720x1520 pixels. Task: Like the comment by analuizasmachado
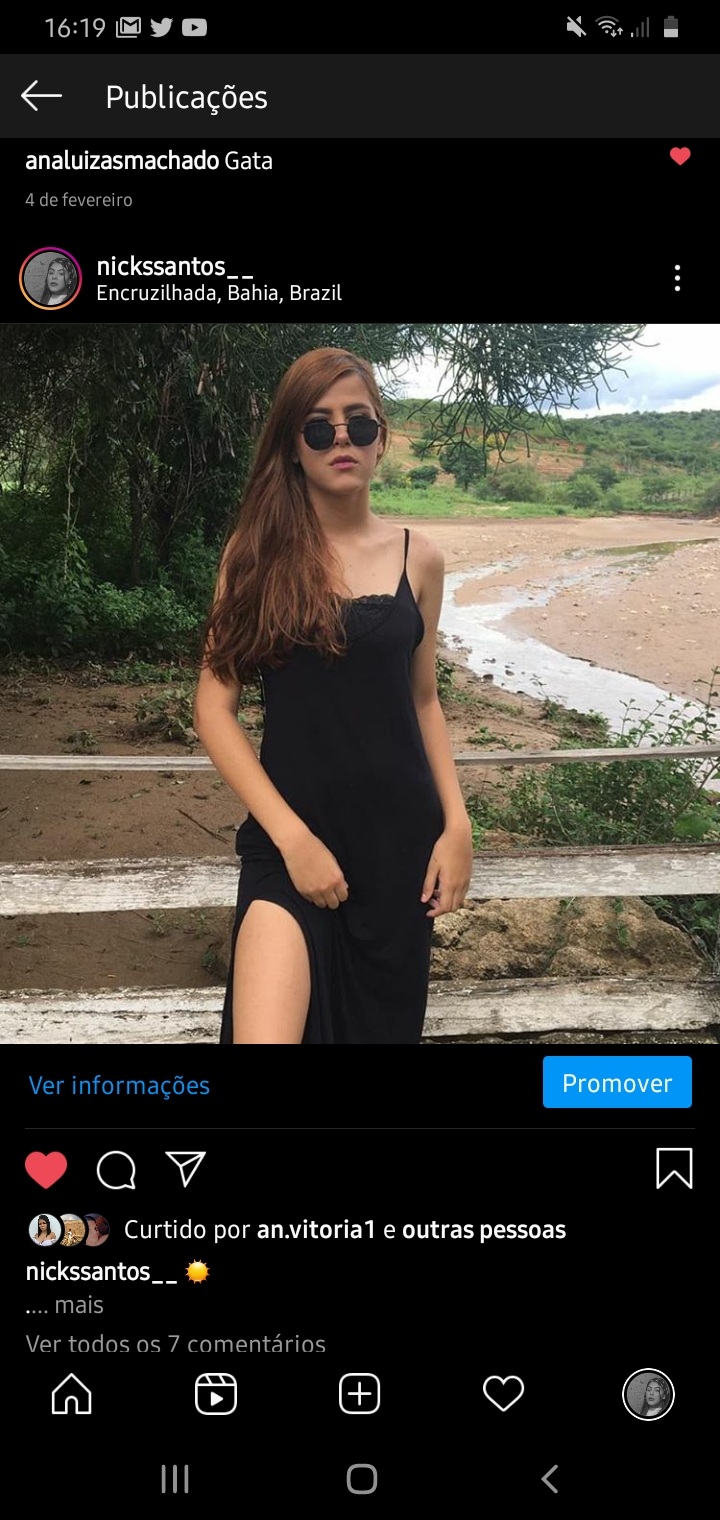click(x=680, y=157)
